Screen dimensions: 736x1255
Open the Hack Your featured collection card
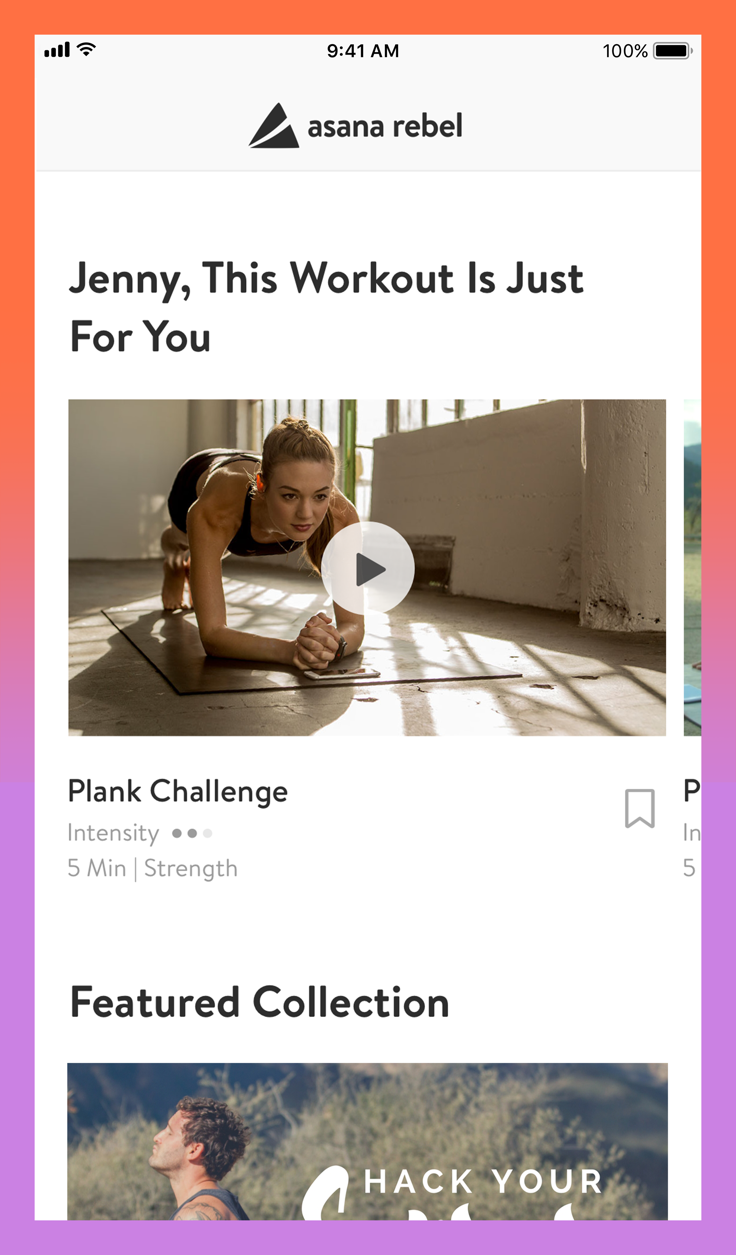coord(367,1140)
